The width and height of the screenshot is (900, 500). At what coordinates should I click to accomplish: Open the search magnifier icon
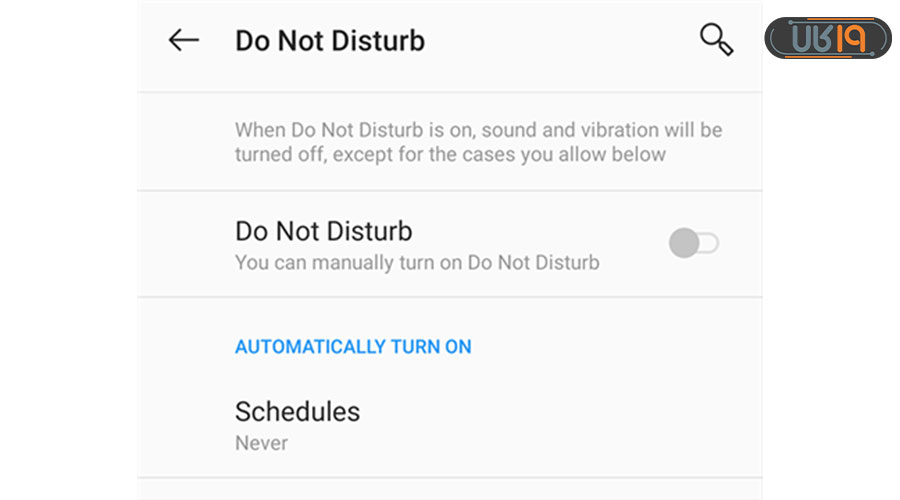click(x=715, y=41)
